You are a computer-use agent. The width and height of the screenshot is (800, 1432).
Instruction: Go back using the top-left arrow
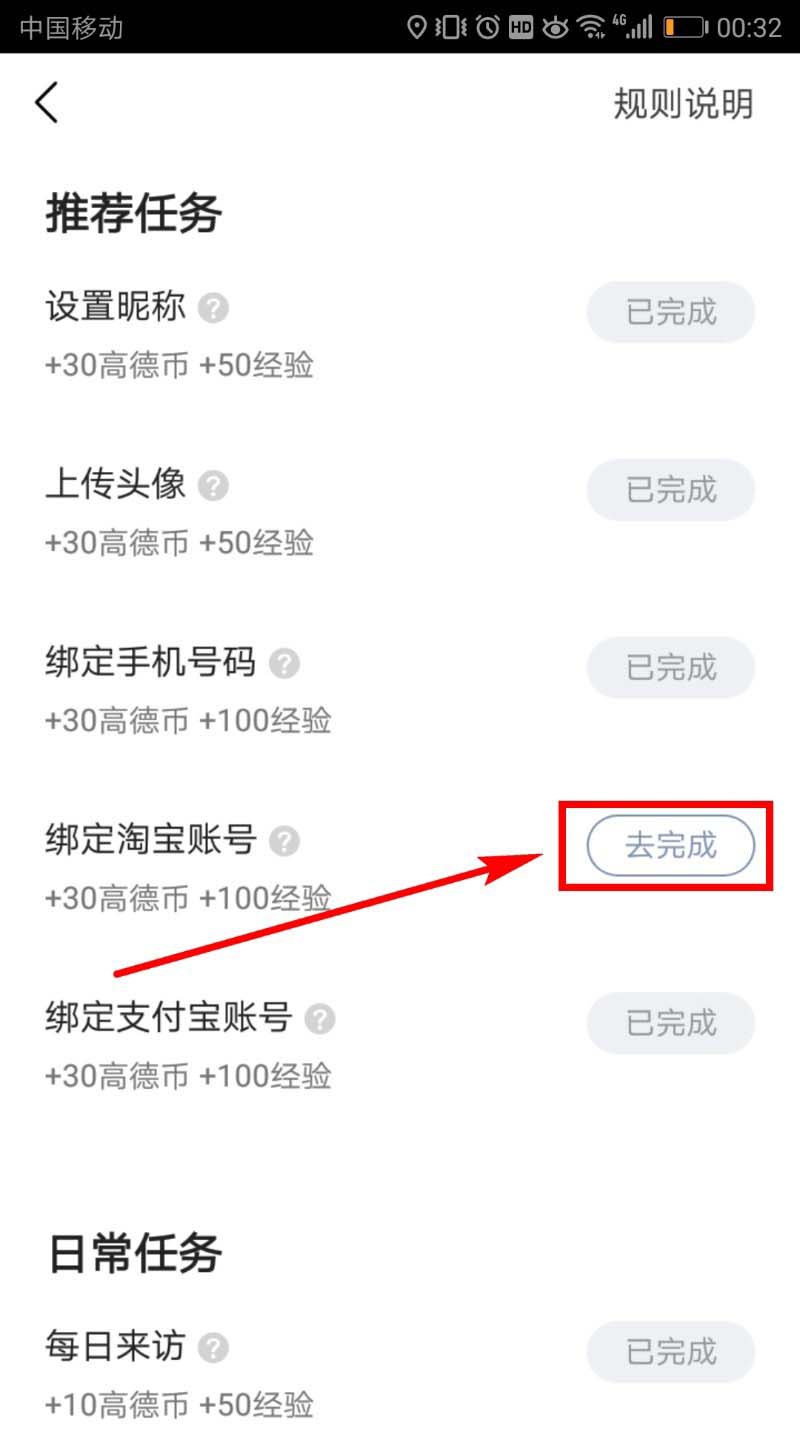pyautogui.click(x=47, y=103)
